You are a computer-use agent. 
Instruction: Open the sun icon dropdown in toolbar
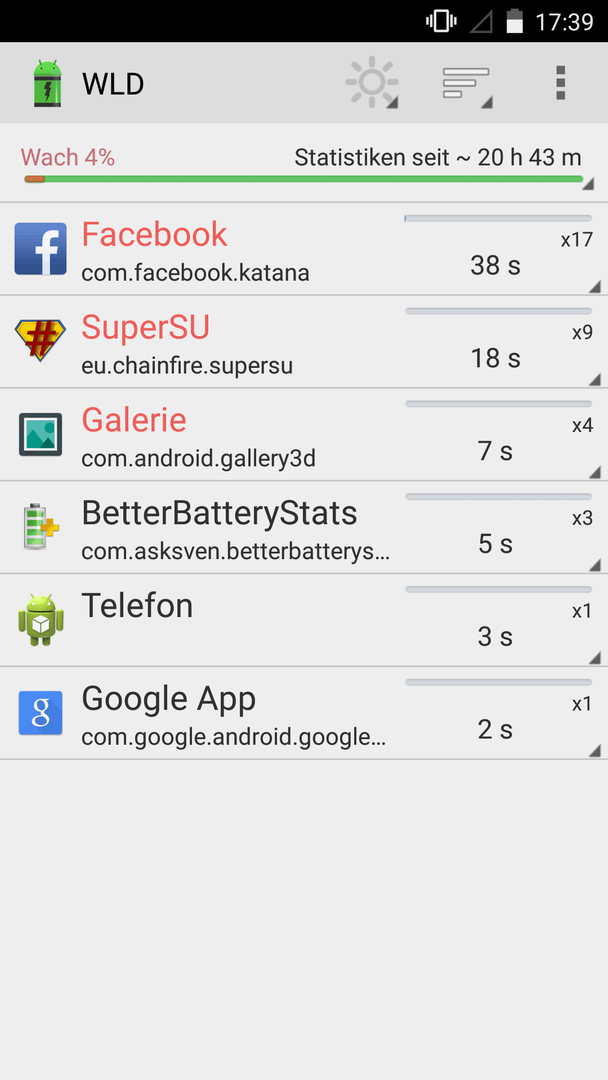click(372, 83)
